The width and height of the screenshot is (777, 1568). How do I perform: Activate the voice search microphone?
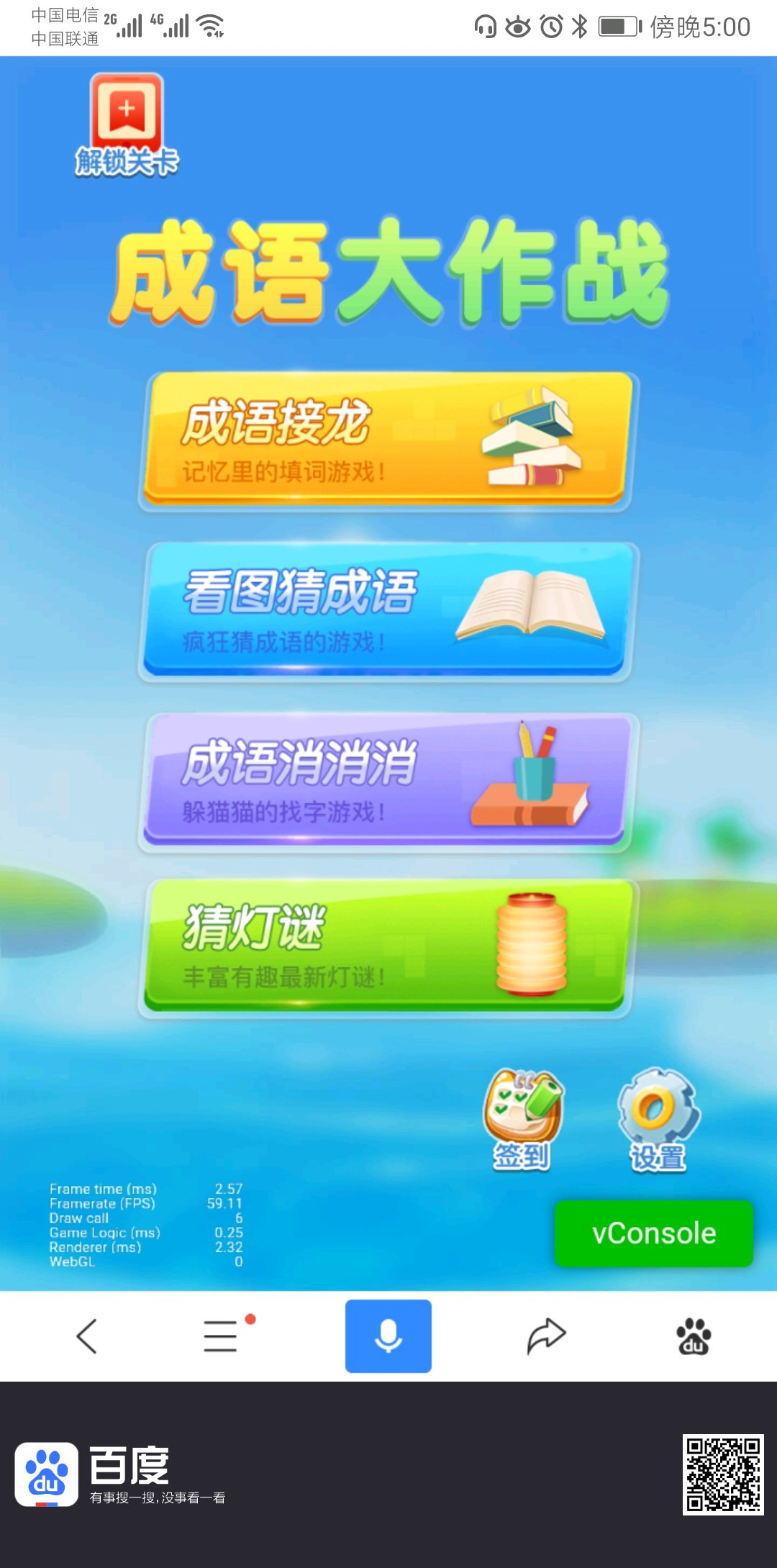point(388,1336)
